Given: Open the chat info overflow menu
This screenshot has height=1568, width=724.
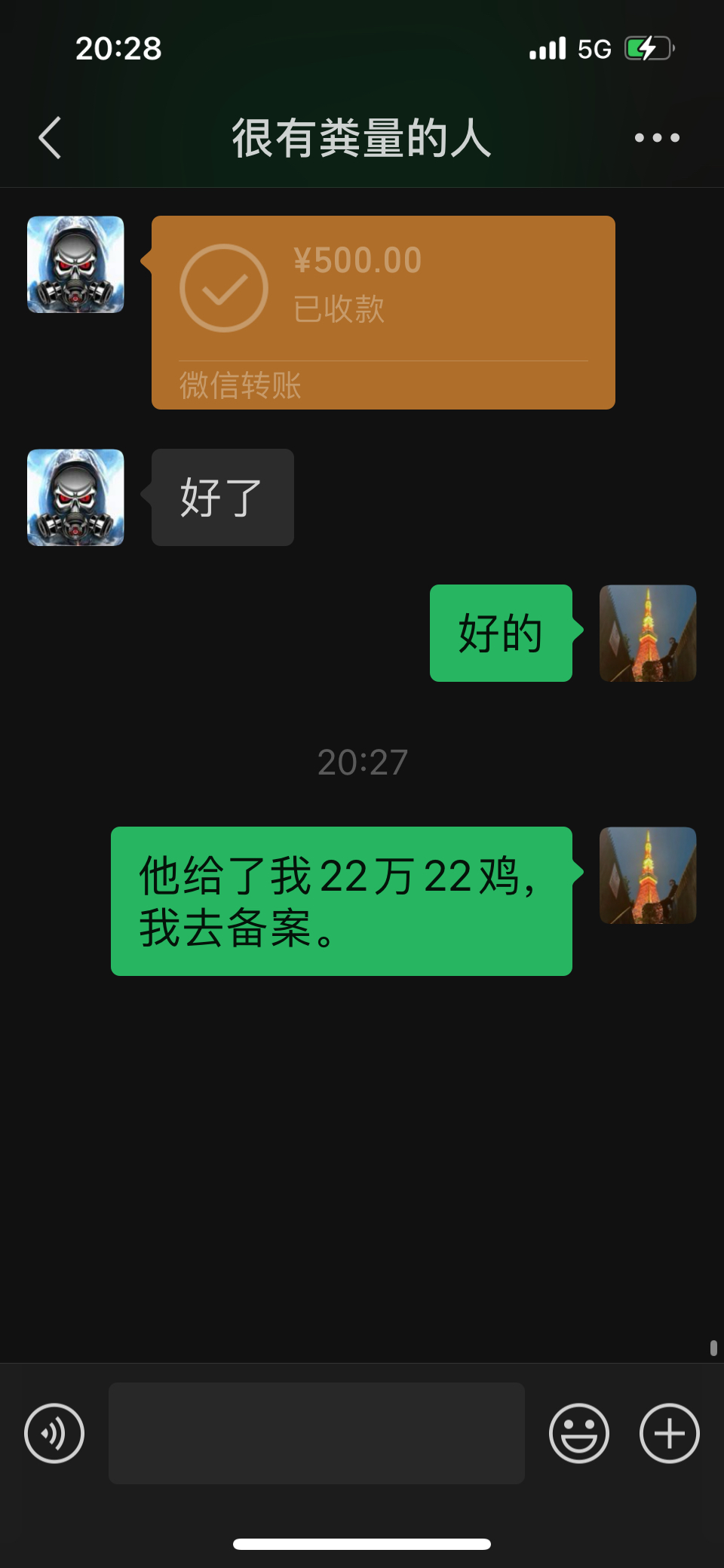Looking at the screenshot, I should coord(656,138).
